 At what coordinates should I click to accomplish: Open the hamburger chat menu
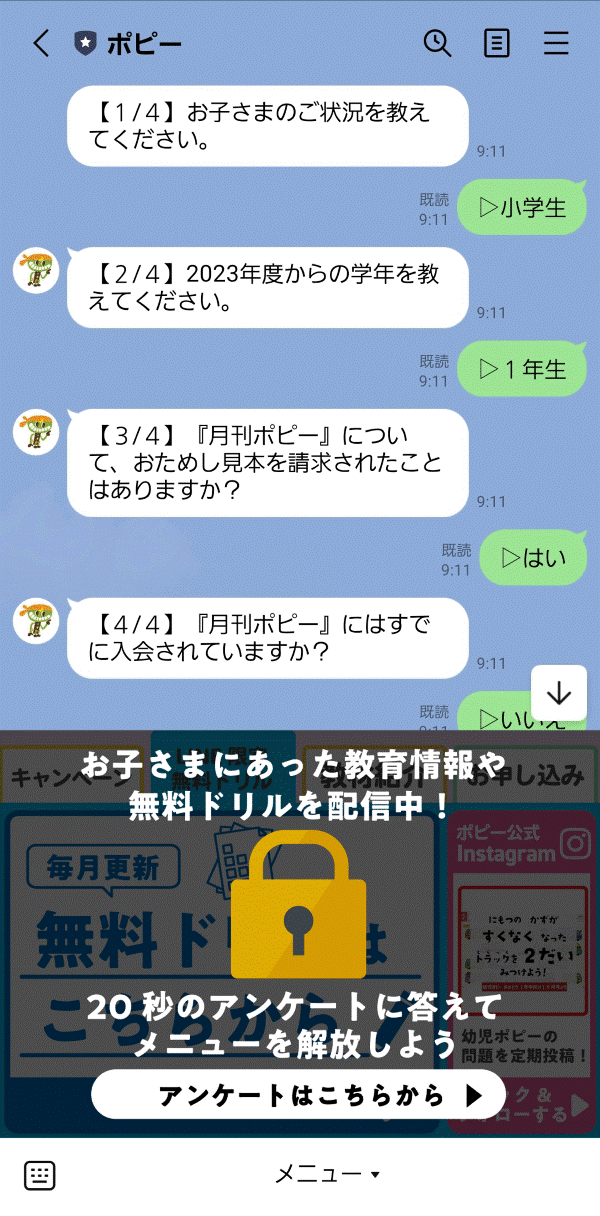(x=556, y=43)
